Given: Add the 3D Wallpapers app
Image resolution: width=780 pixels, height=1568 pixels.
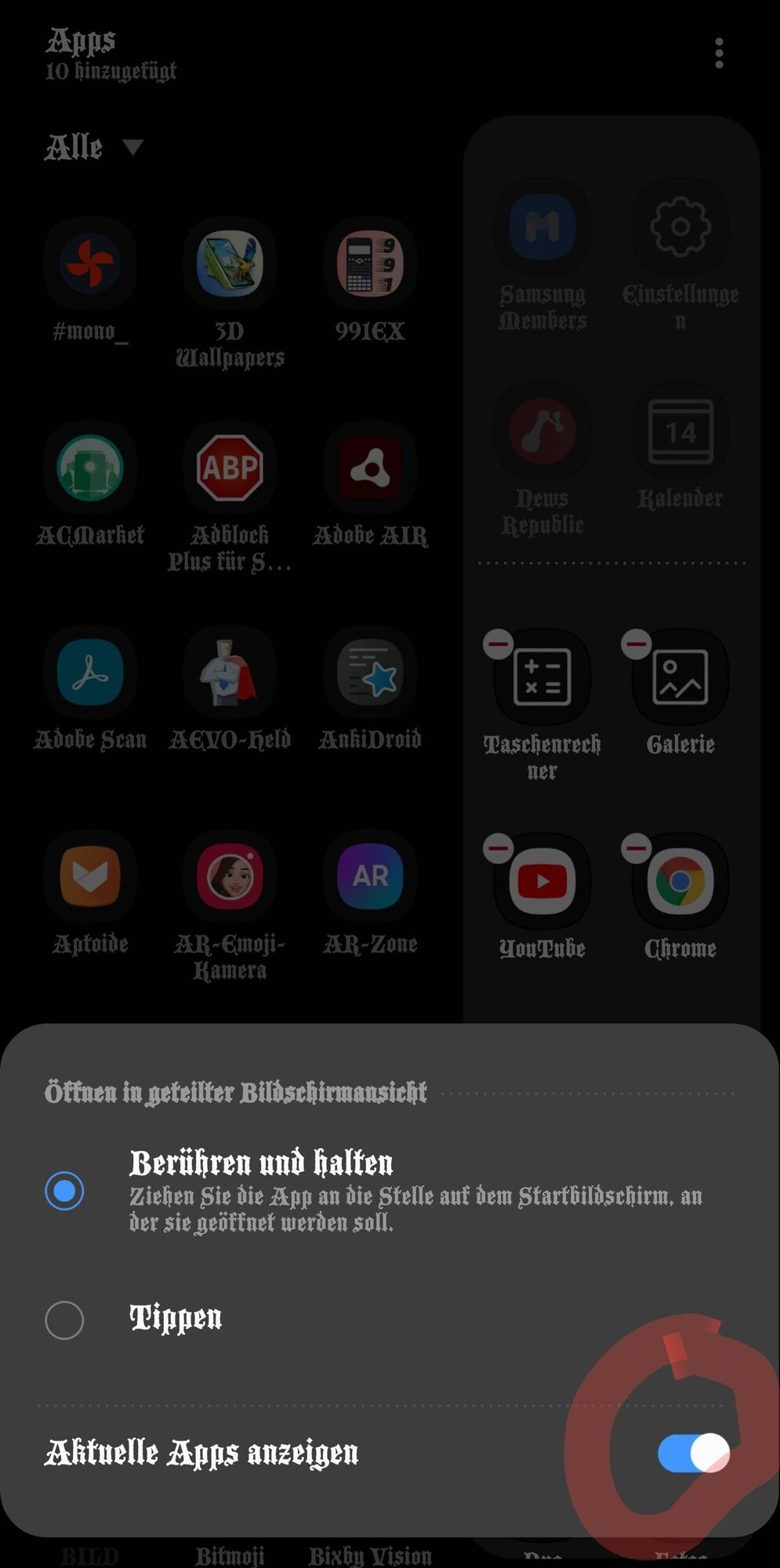Looking at the screenshot, I should [230, 264].
